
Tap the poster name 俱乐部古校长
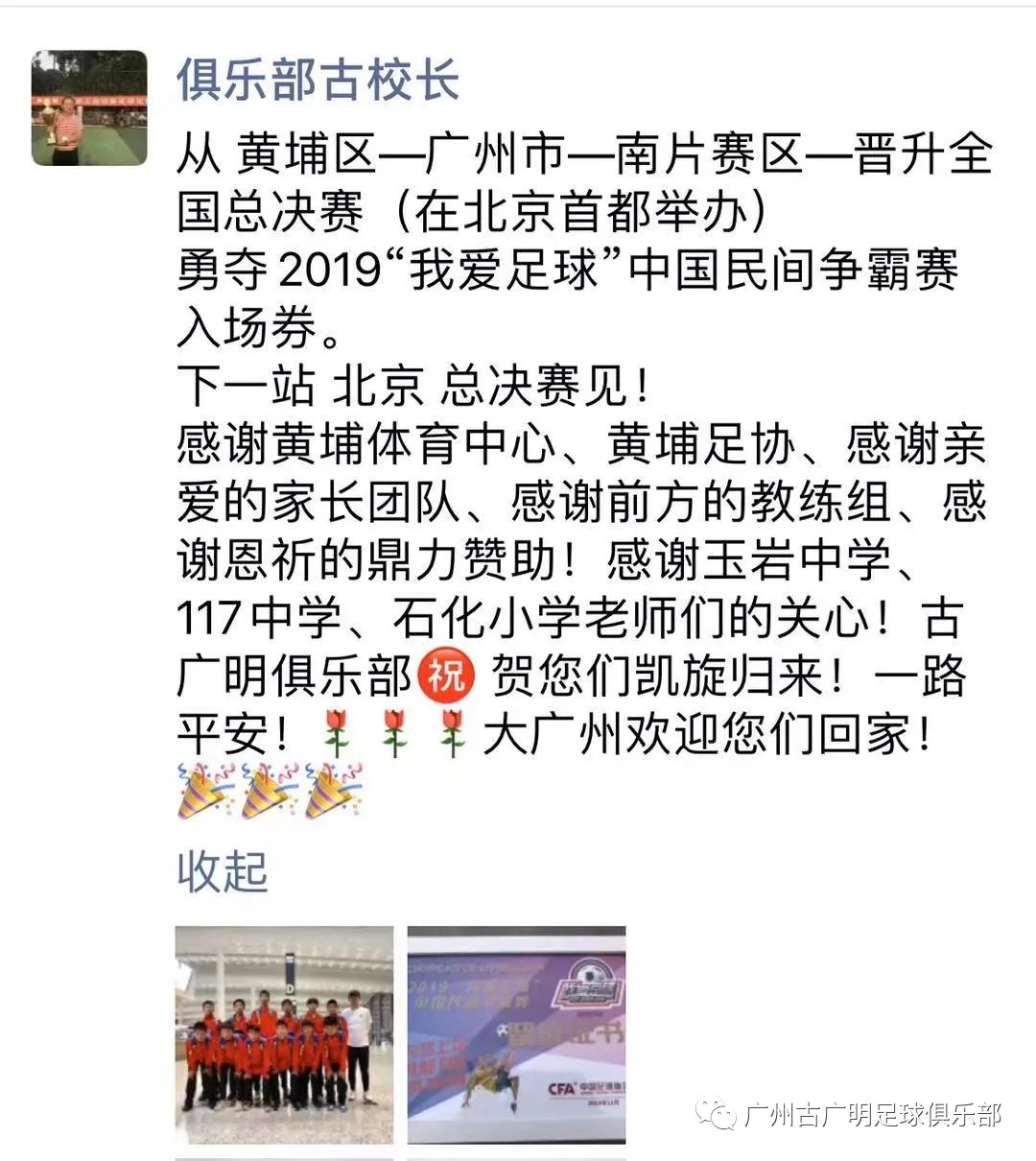click(x=318, y=80)
